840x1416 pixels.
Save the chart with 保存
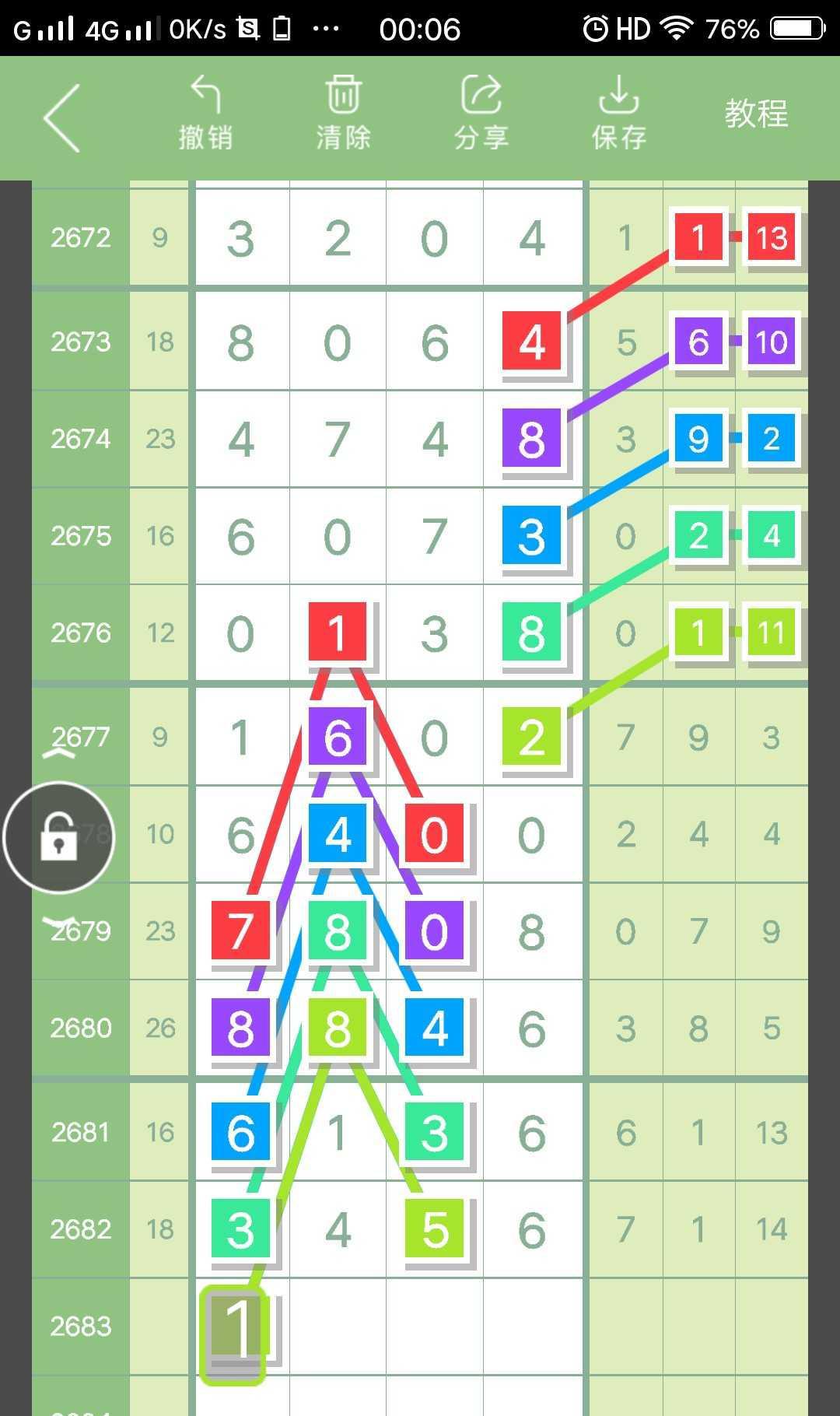pos(618,114)
